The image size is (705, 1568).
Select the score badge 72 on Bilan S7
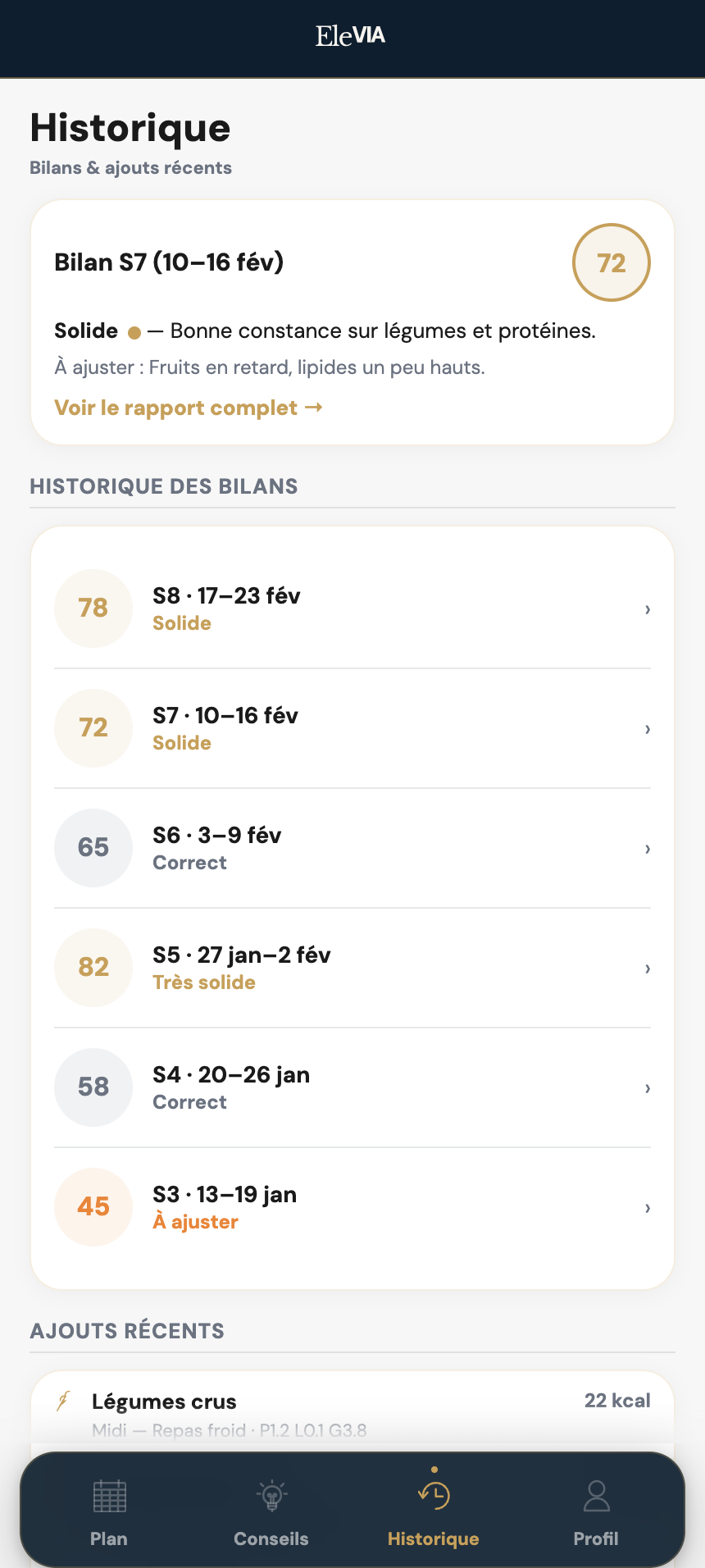click(x=611, y=262)
